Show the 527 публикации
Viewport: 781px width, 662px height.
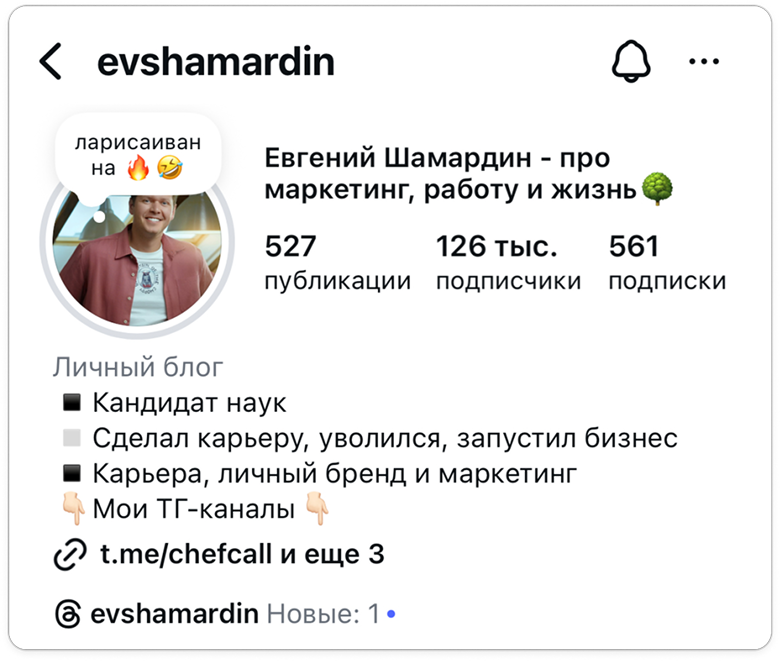336,263
